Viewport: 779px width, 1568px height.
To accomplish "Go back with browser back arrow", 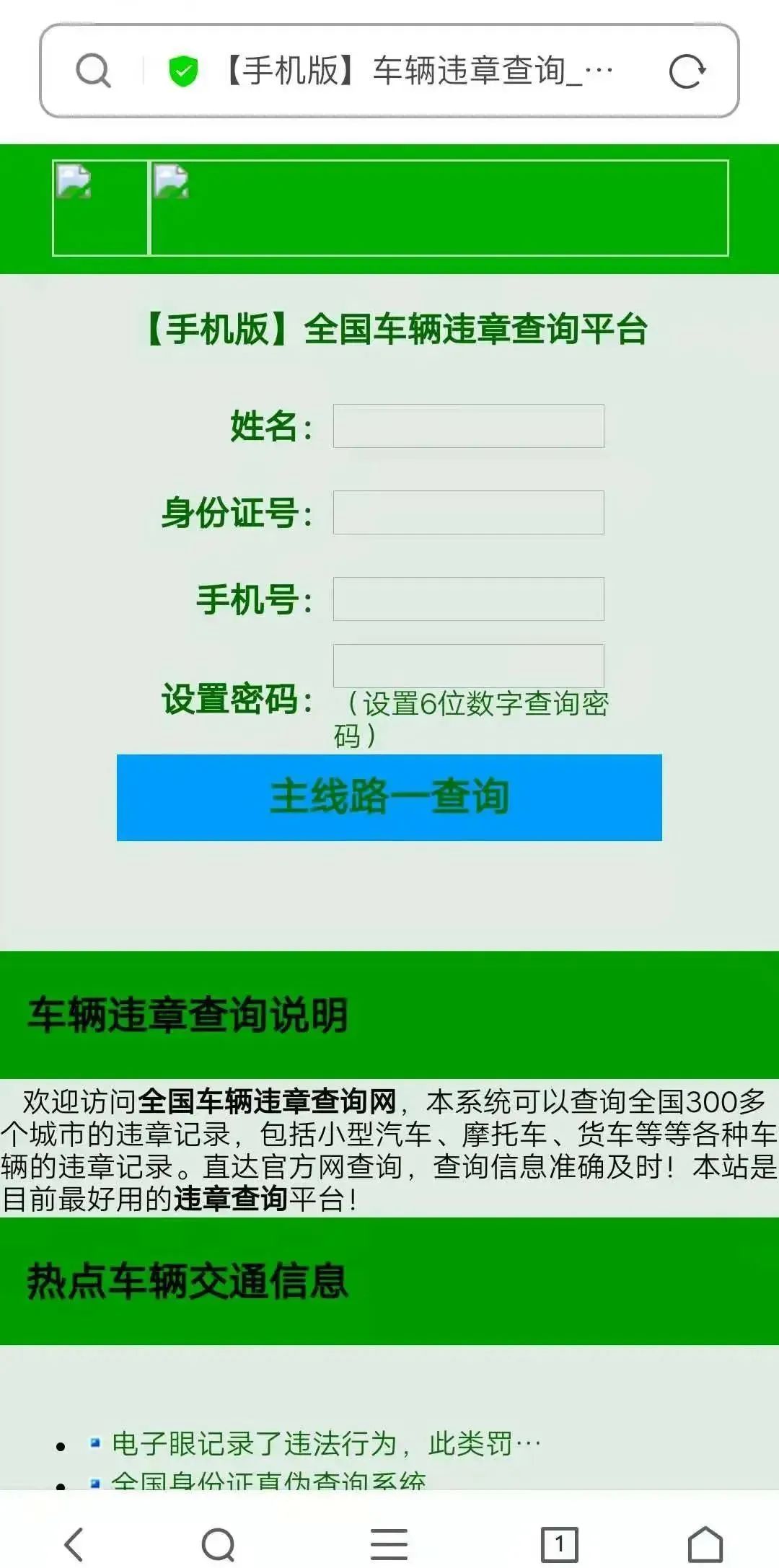I will click(74, 1545).
